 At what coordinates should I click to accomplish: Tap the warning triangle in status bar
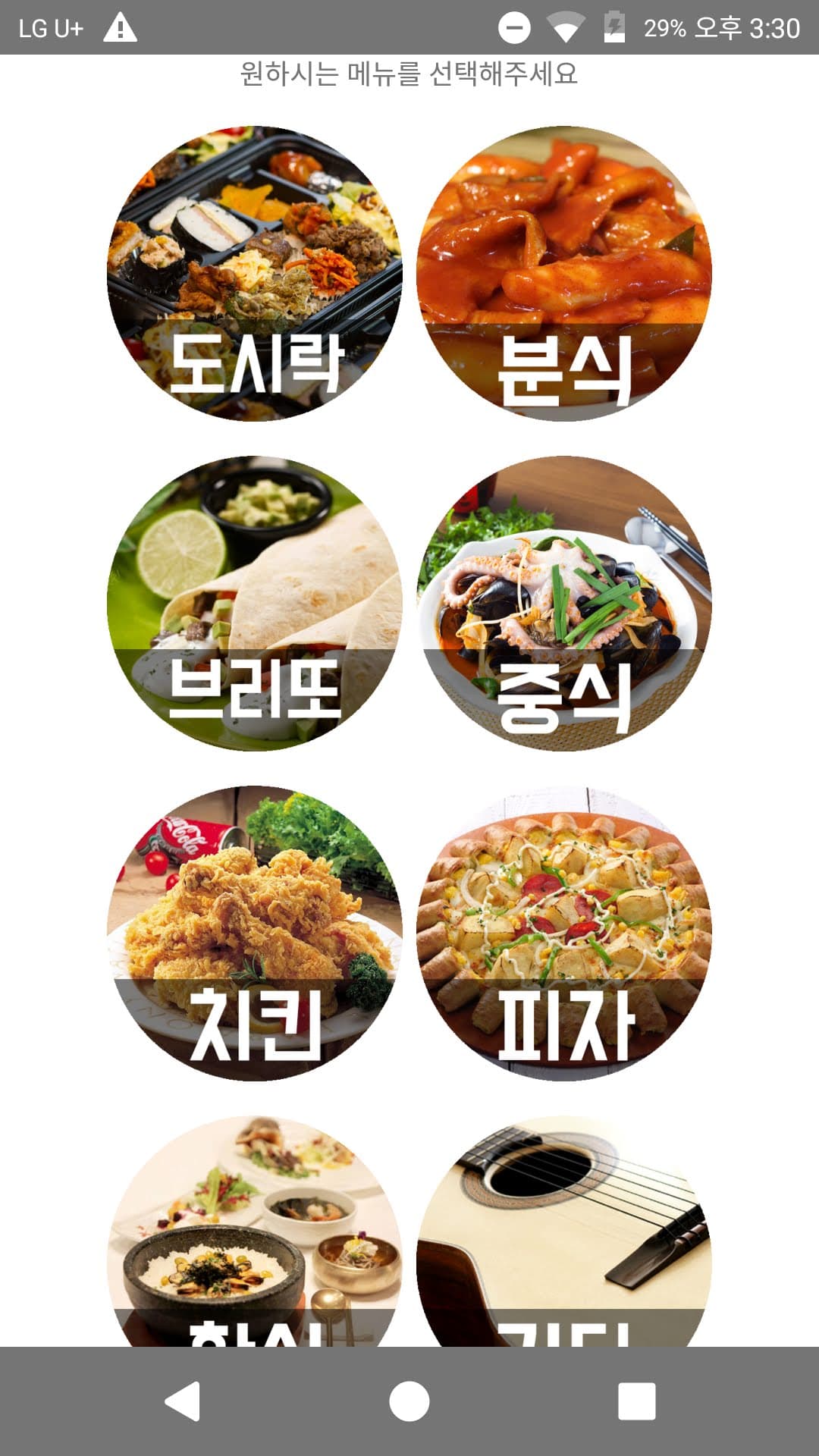click(118, 25)
